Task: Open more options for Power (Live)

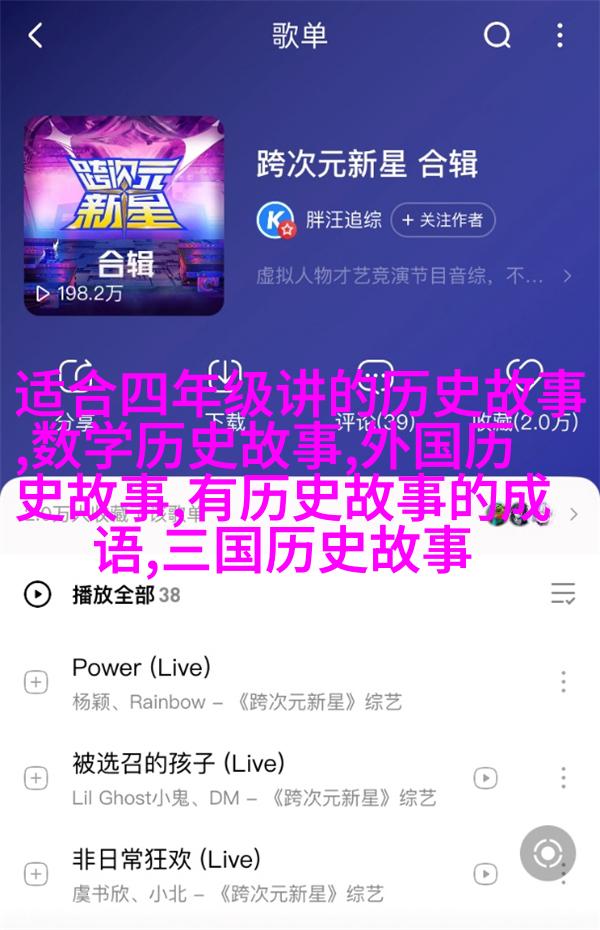Action: 564,683
